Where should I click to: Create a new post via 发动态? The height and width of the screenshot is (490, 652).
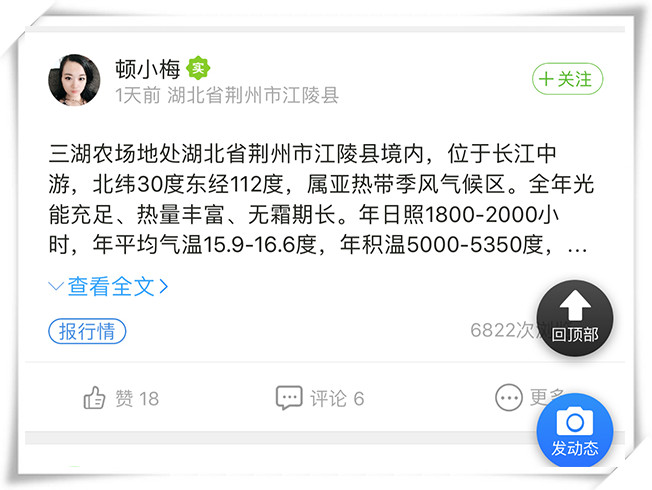click(574, 433)
